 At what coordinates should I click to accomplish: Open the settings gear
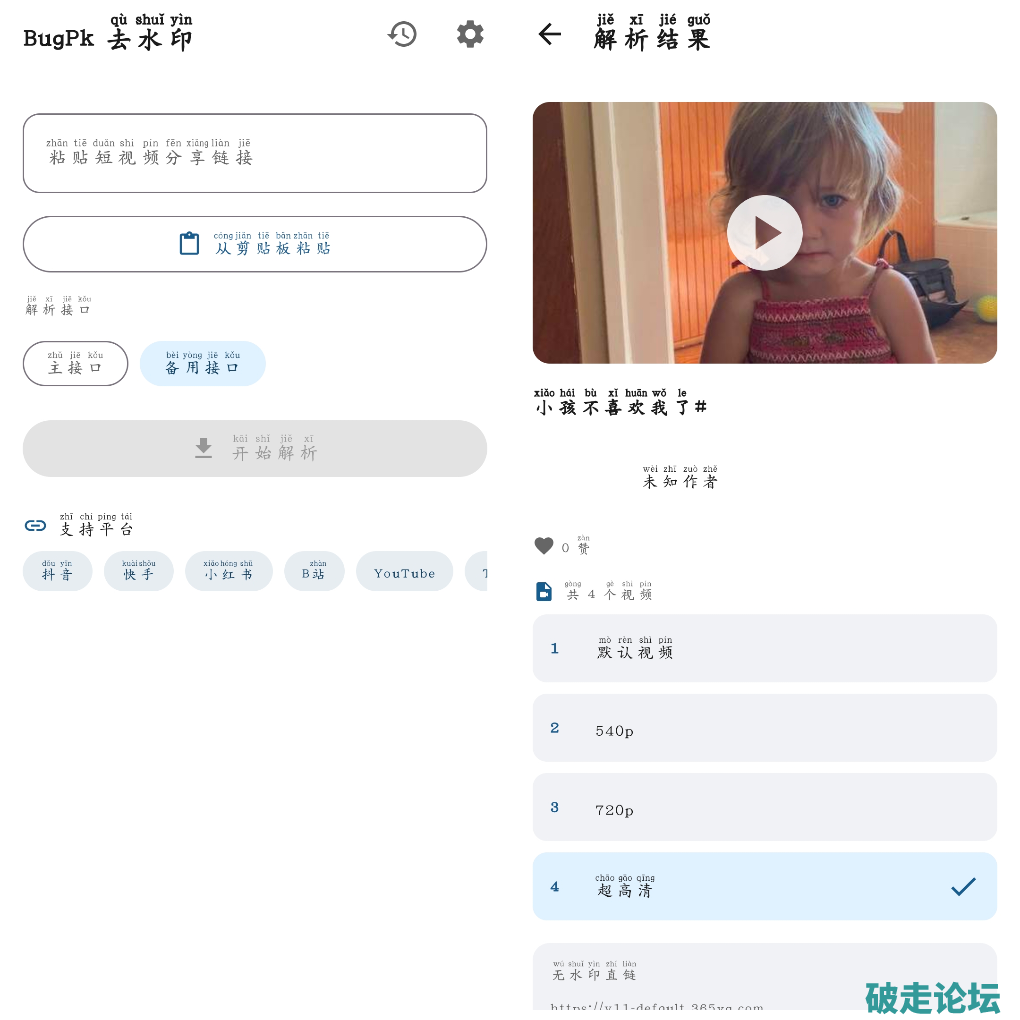470,34
